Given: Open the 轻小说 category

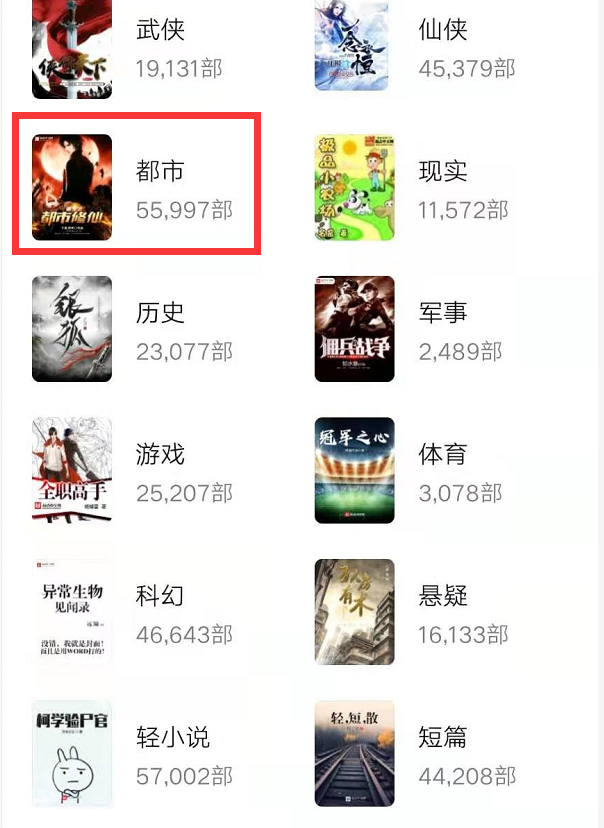Looking at the screenshot, I should (173, 739).
